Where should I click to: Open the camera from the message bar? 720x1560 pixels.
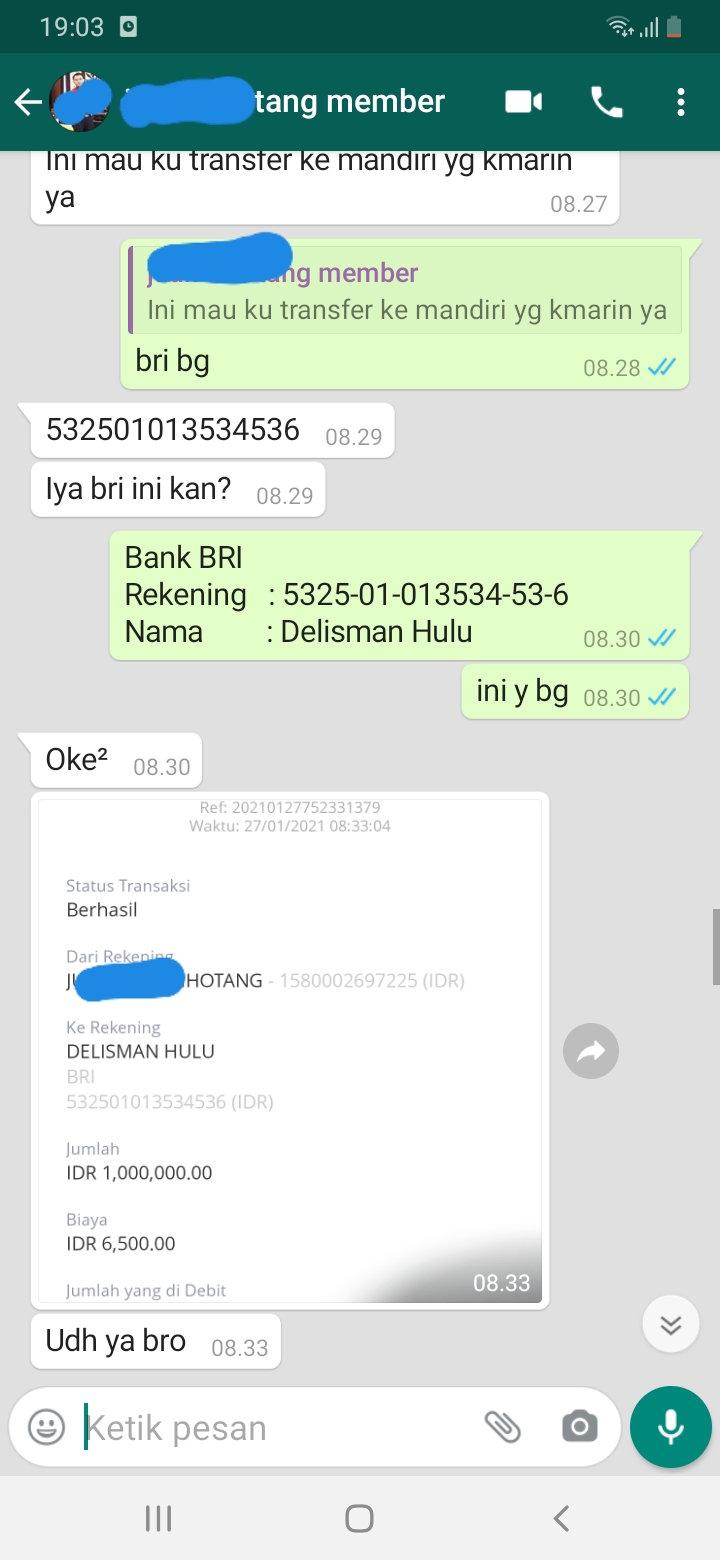click(x=579, y=1427)
